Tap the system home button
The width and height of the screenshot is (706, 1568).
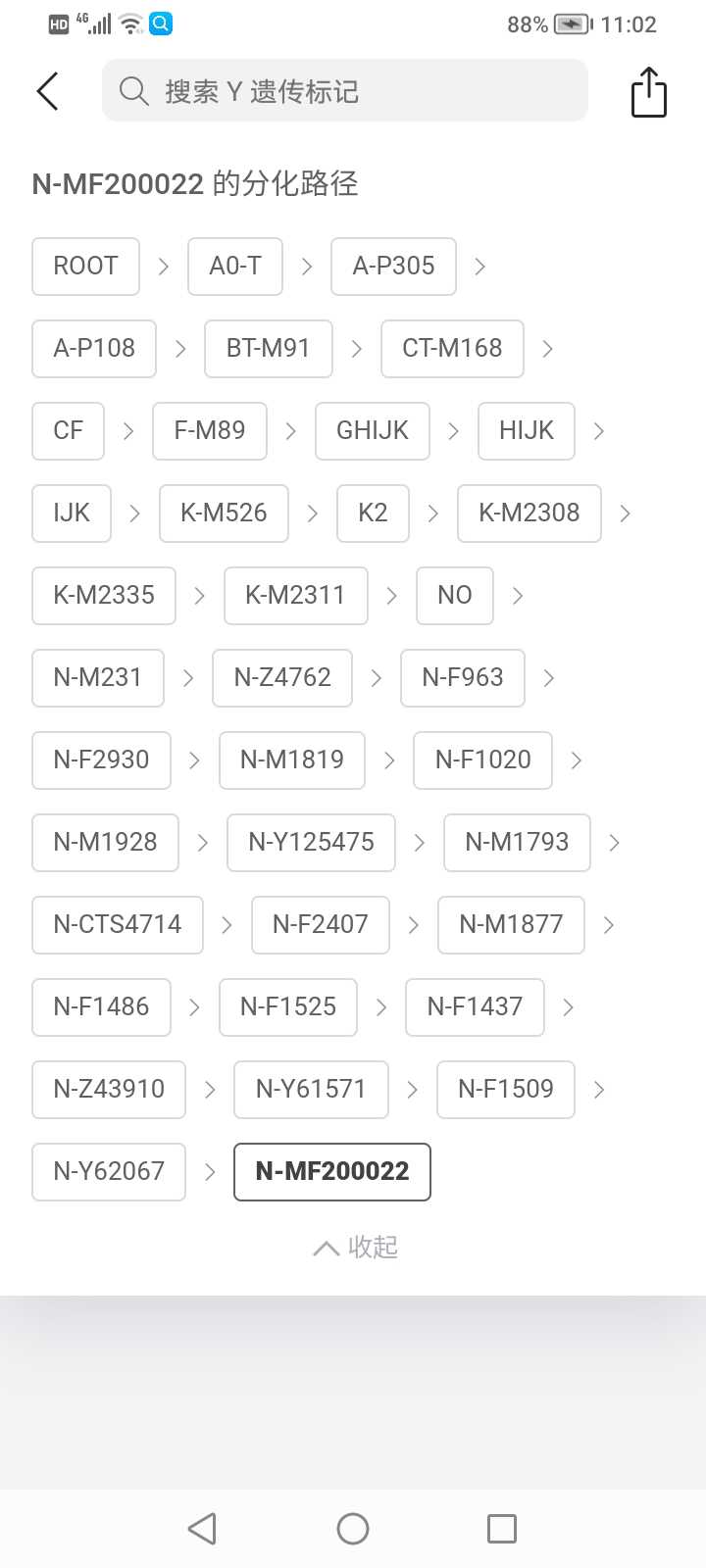(353, 1529)
